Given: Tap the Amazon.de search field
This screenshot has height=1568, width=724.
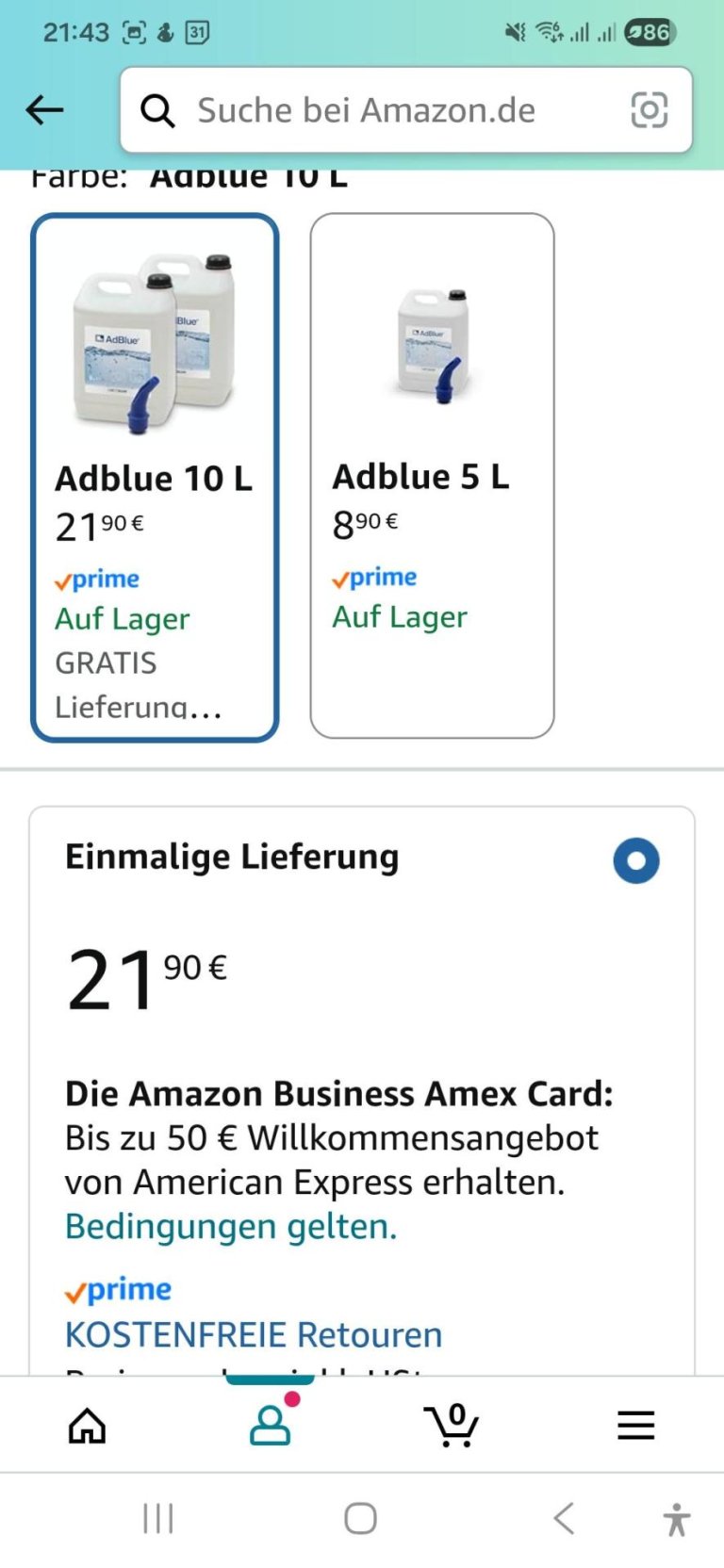Looking at the screenshot, I should click(377, 110).
